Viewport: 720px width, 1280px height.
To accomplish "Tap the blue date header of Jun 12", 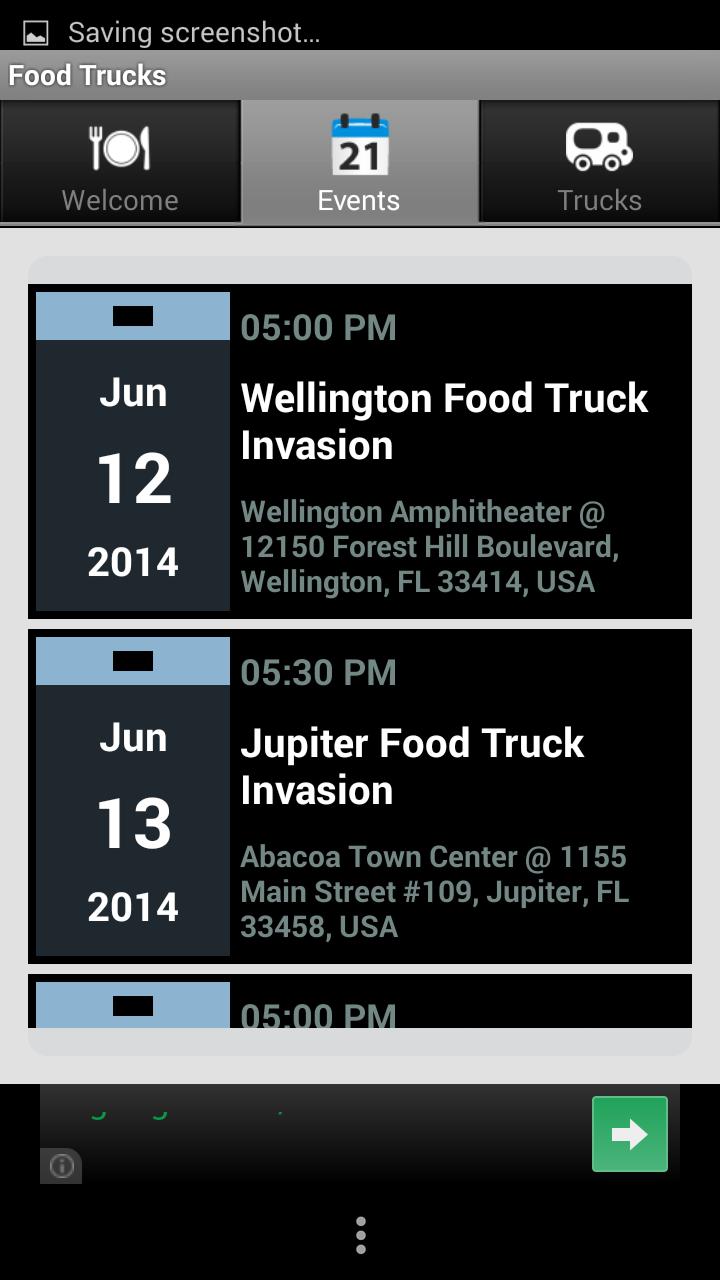I will 131,315.
